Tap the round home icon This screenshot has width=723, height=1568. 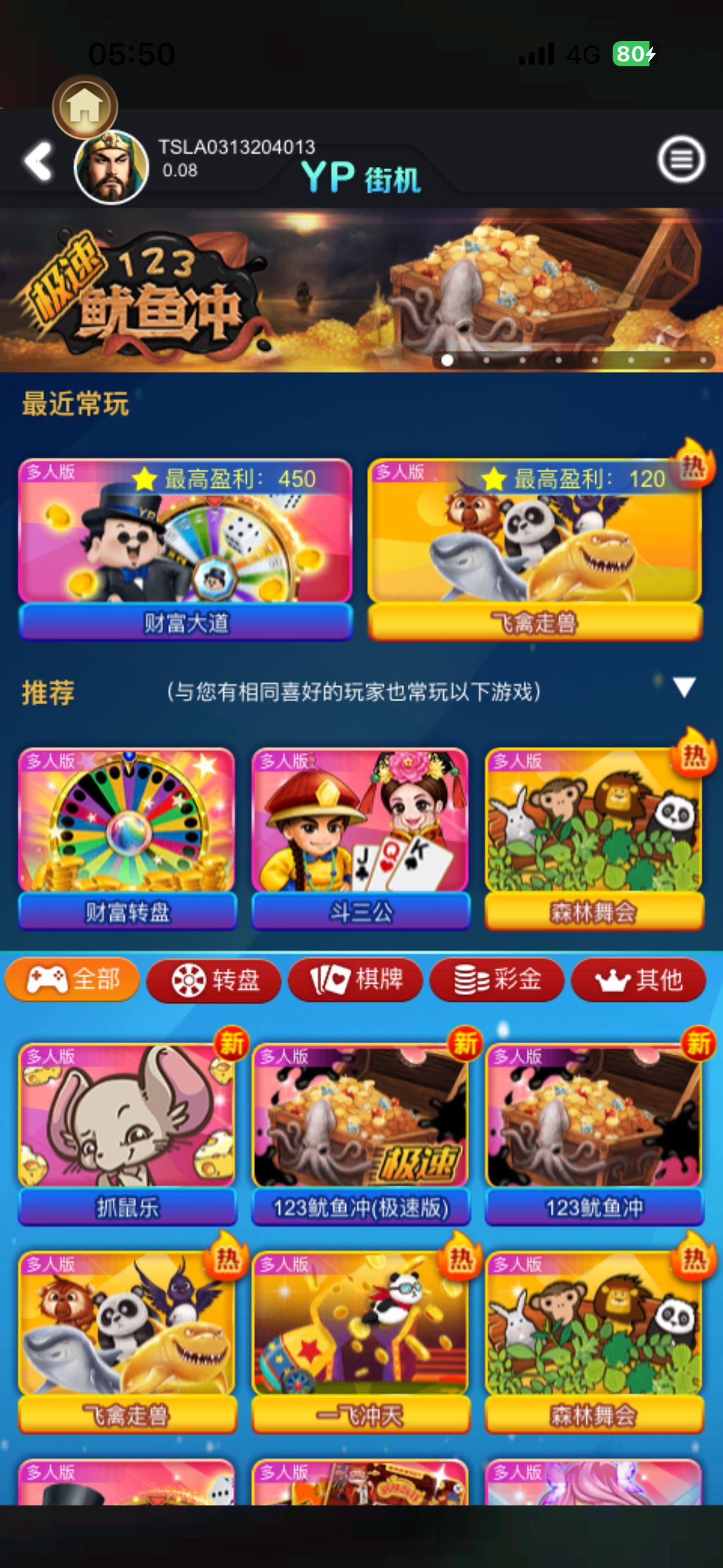85,107
